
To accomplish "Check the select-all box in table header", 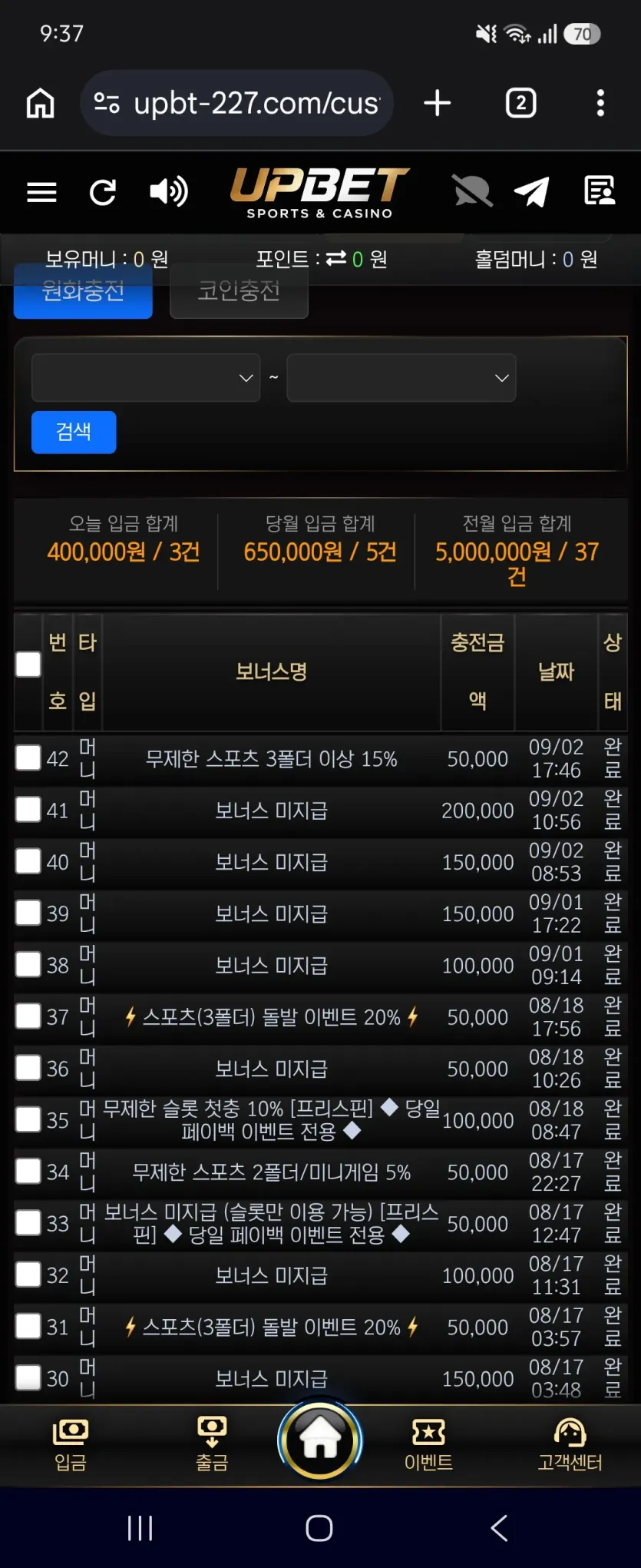I will click(x=28, y=665).
